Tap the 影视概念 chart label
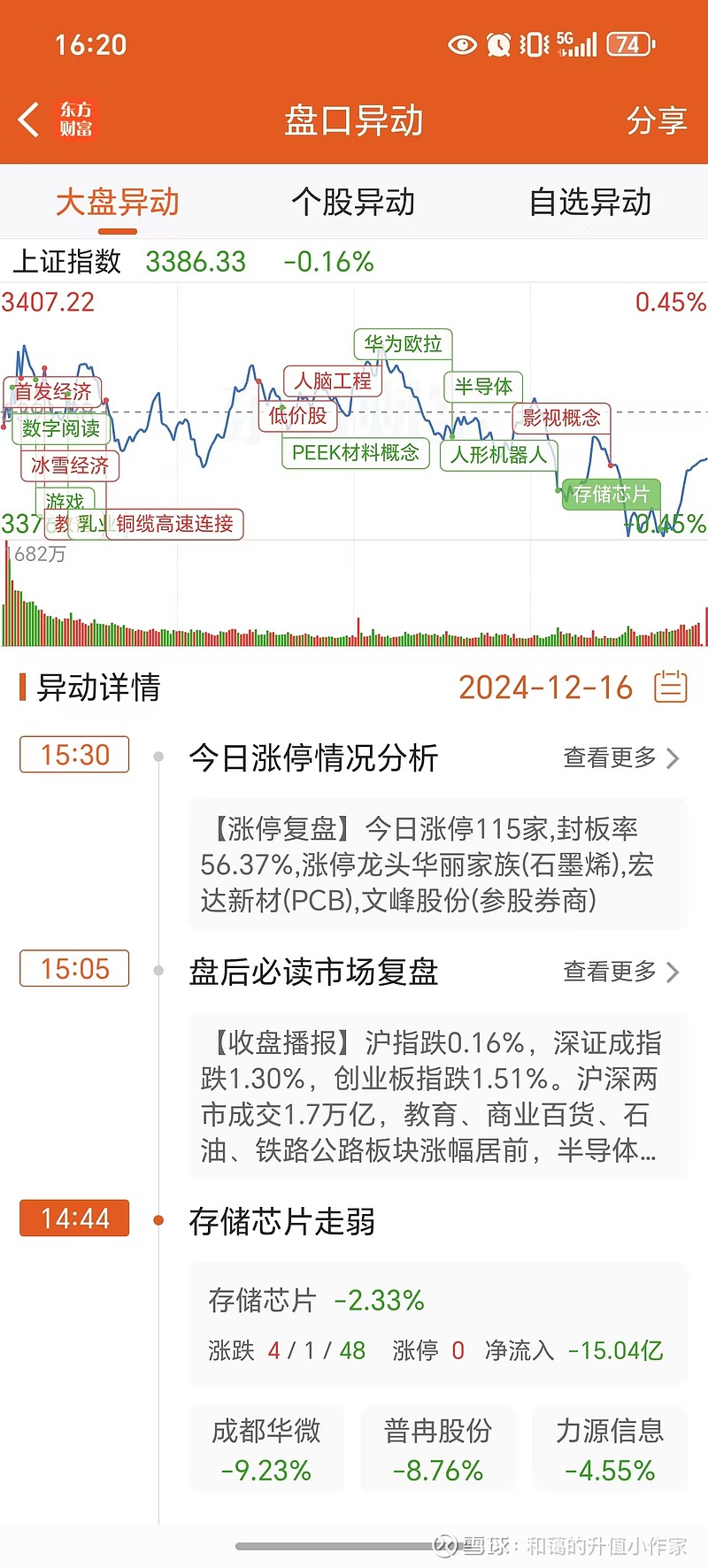This screenshot has height=1568, width=708. (561, 419)
